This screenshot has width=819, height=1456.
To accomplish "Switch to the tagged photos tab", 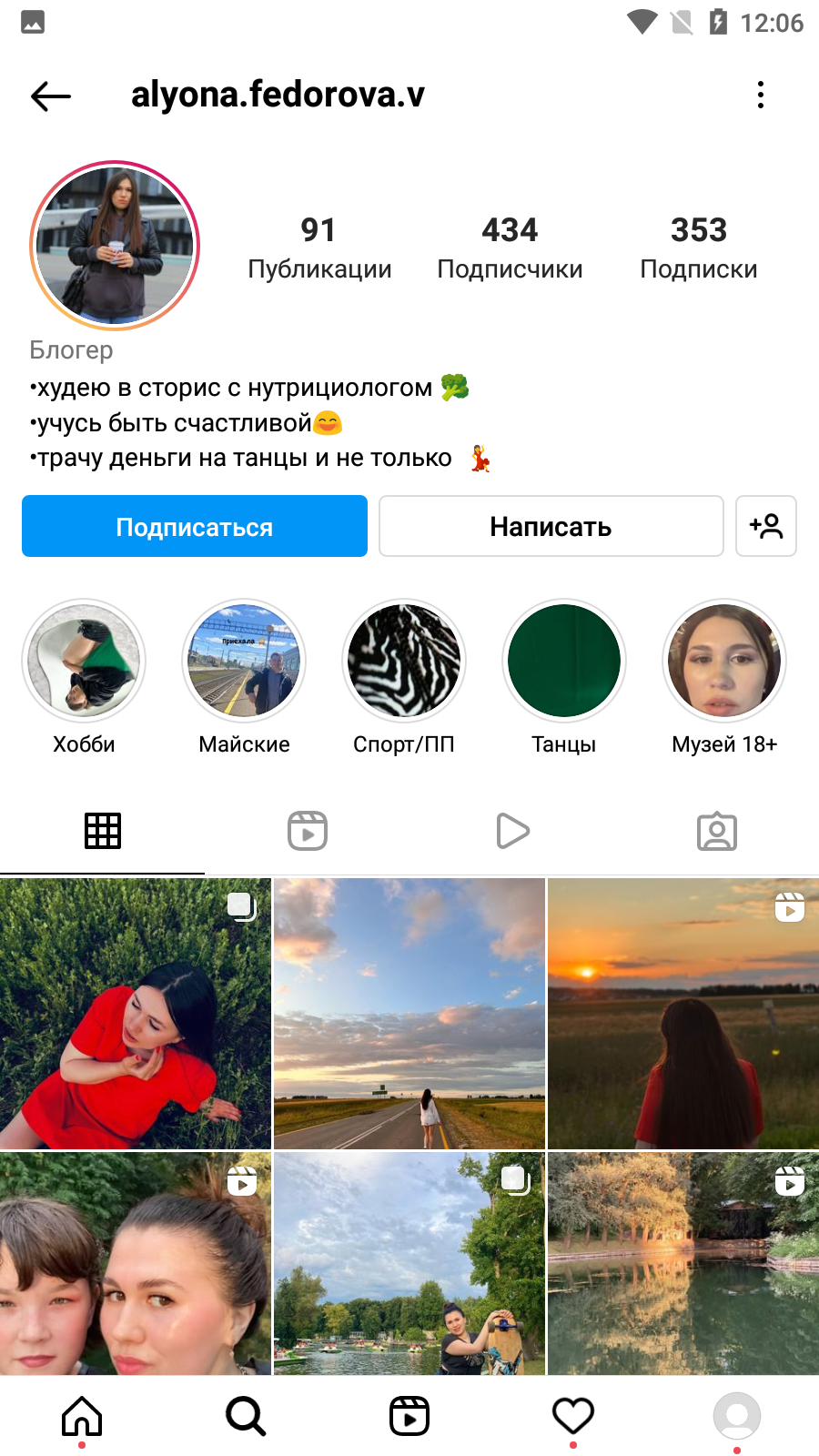I will pos(717,831).
